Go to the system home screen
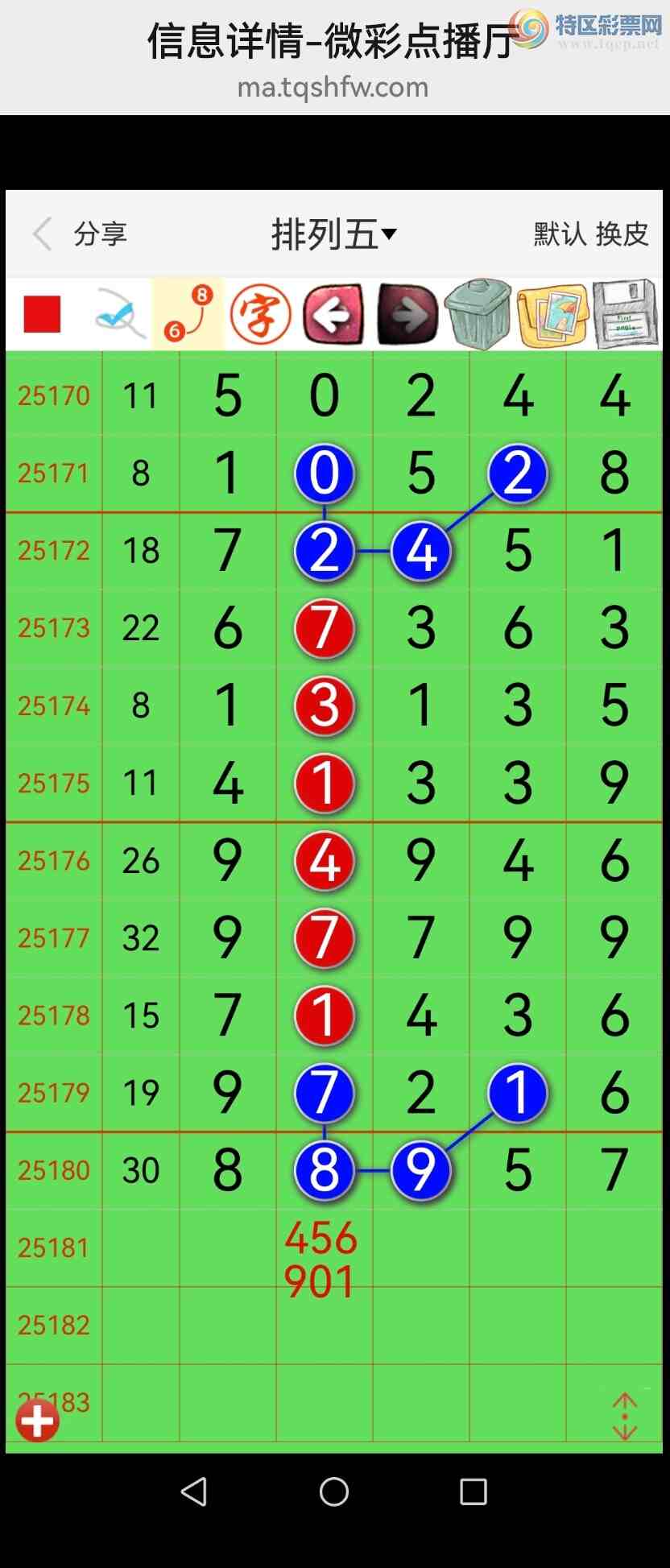Screen dimensions: 670x1568 (333, 1491)
